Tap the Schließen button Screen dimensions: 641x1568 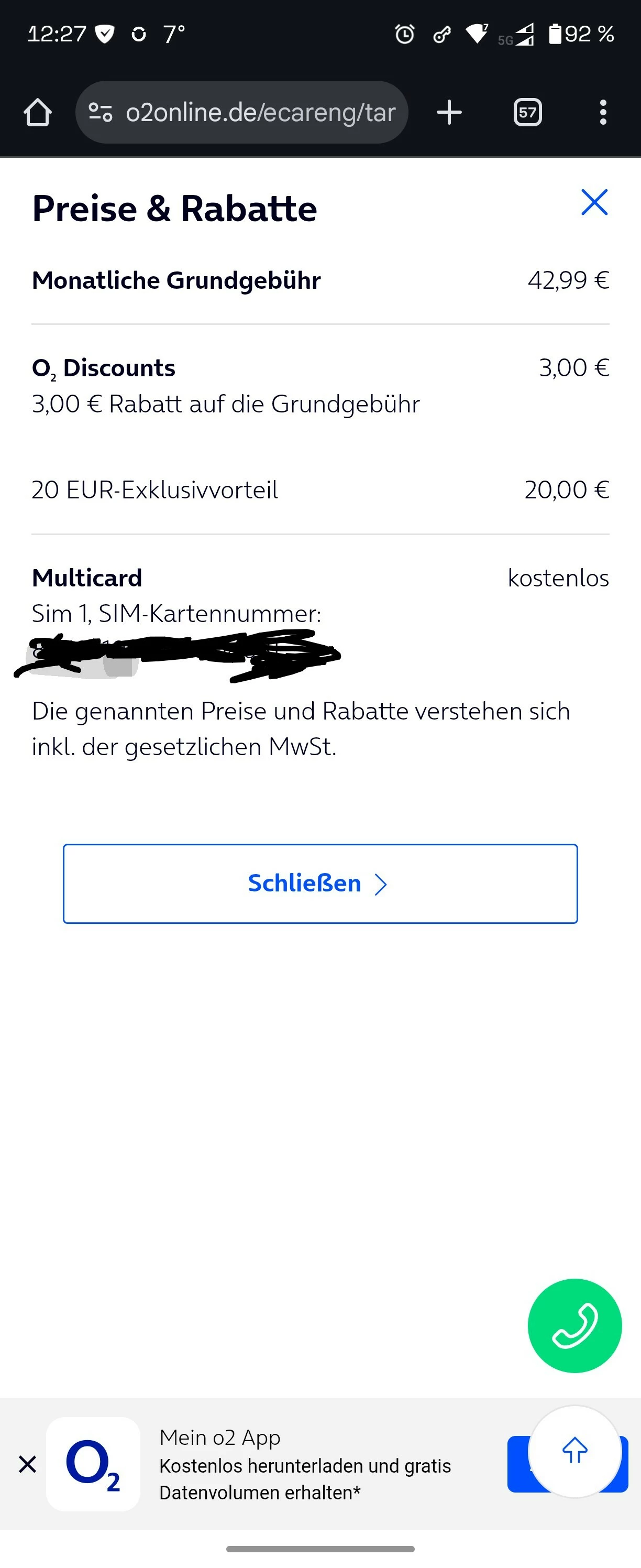pyautogui.click(x=320, y=883)
